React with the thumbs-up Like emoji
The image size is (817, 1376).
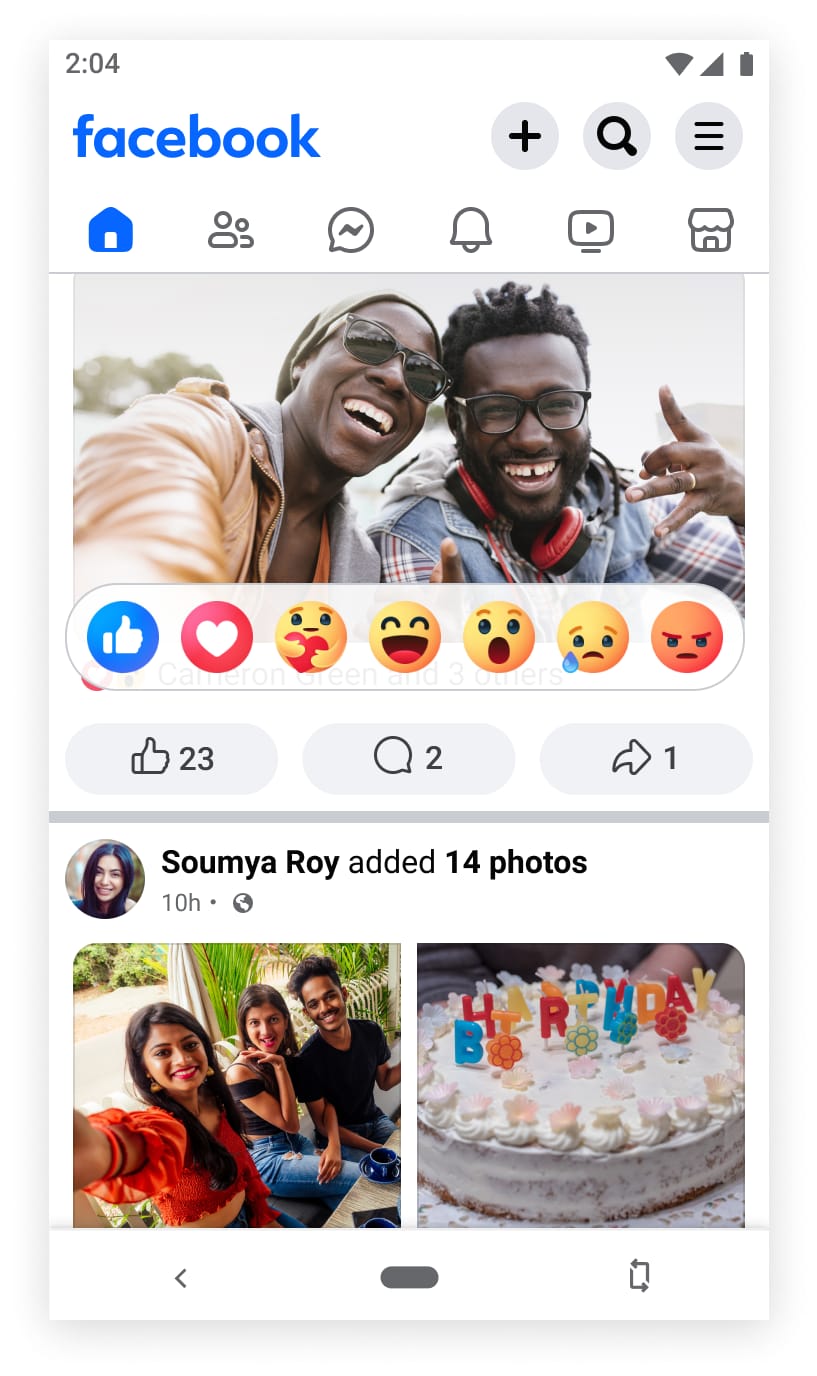pos(123,637)
